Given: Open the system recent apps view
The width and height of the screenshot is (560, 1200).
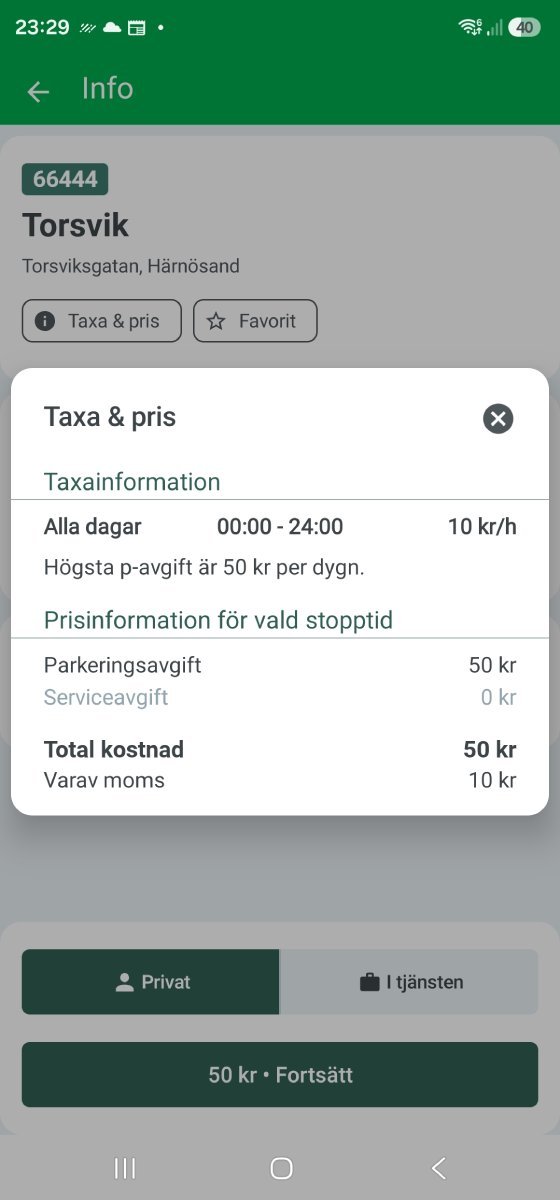Looking at the screenshot, I should (x=125, y=1168).
